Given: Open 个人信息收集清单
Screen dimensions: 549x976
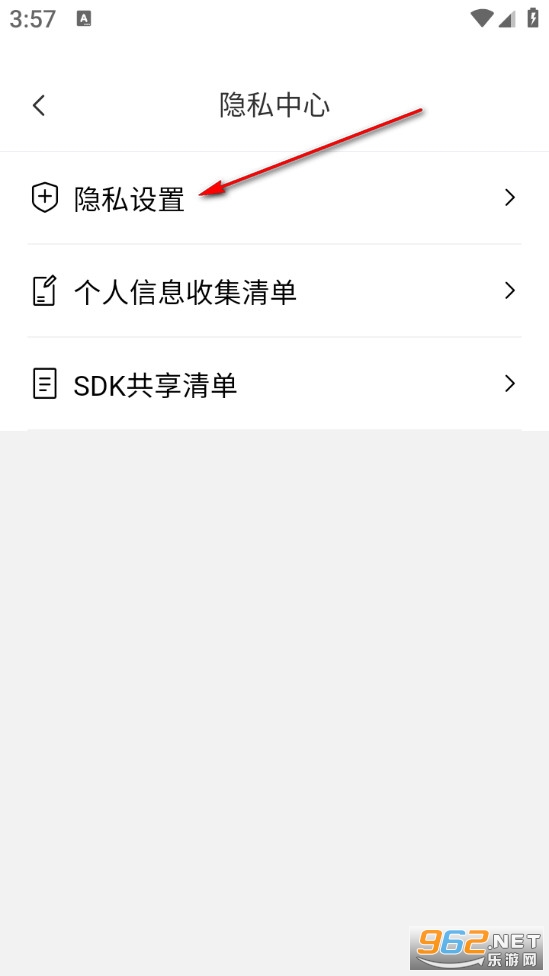Looking at the screenshot, I should point(274,291).
